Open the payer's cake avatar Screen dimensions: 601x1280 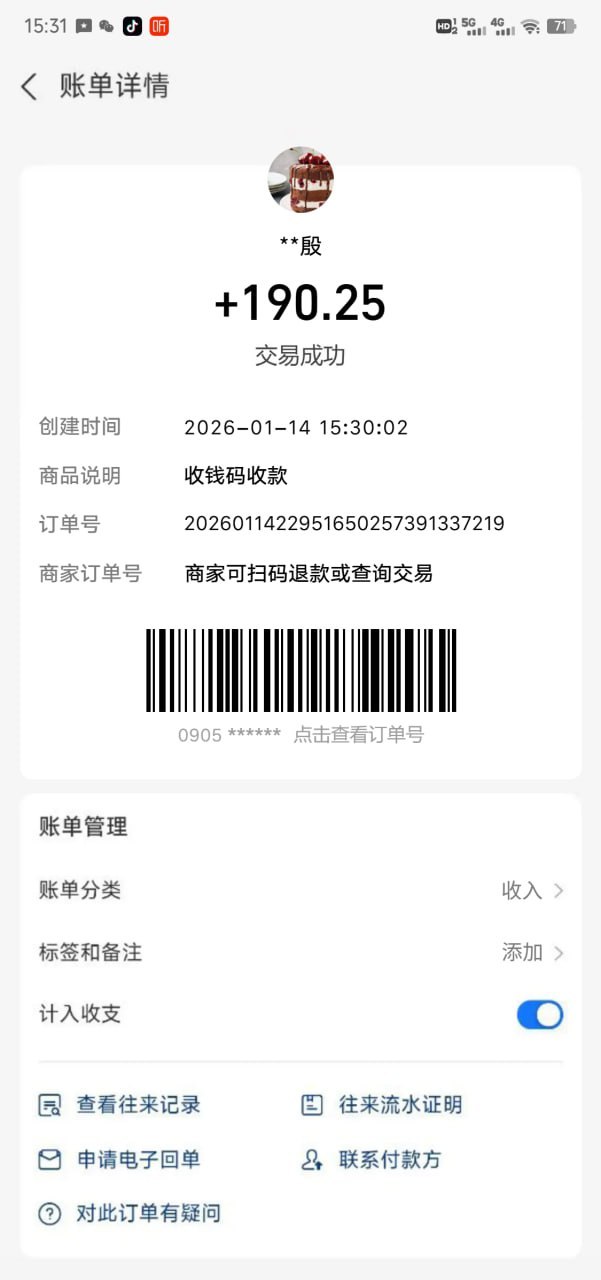300,180
